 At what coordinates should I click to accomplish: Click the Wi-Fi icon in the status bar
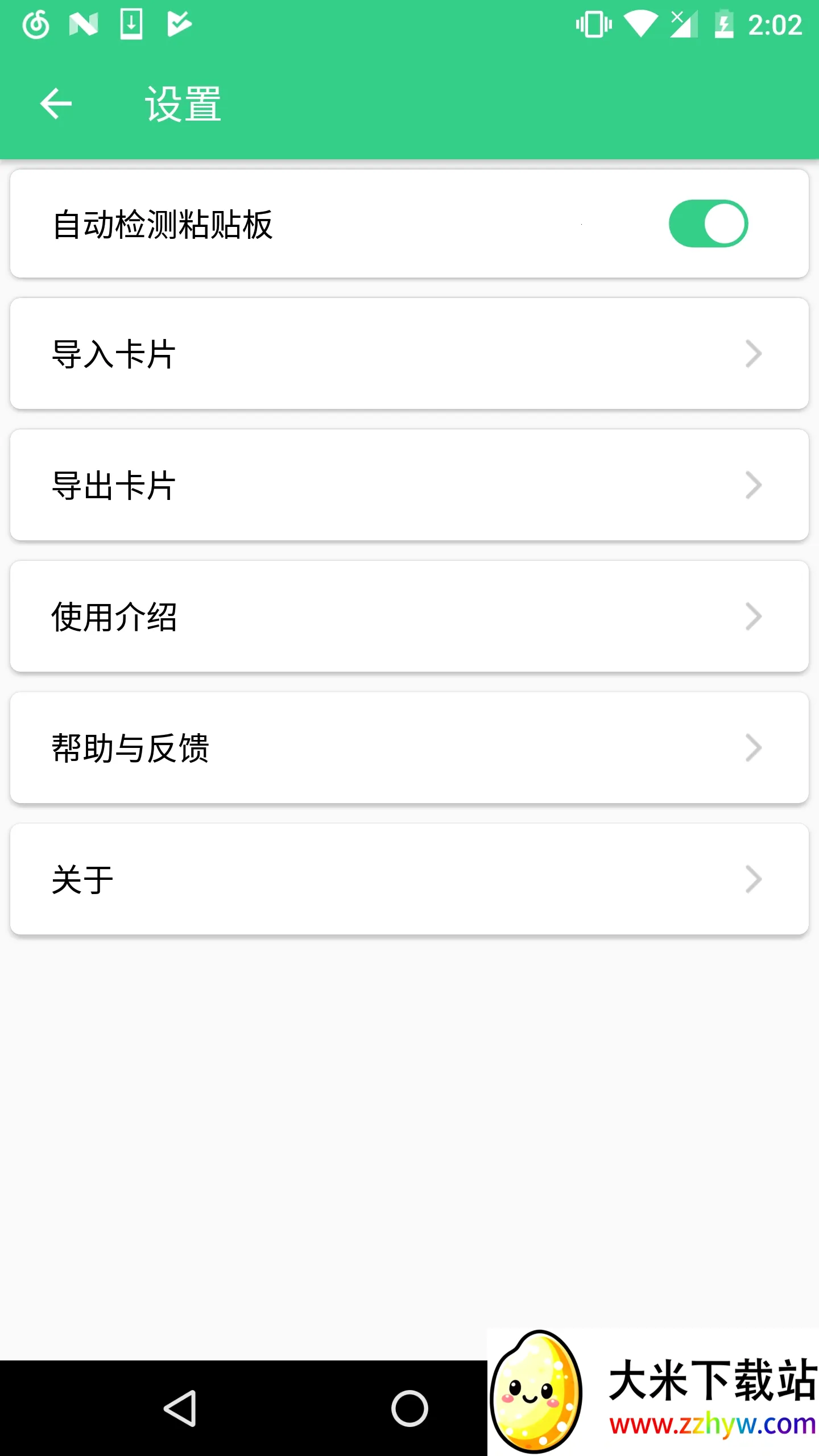pos(642,23)
